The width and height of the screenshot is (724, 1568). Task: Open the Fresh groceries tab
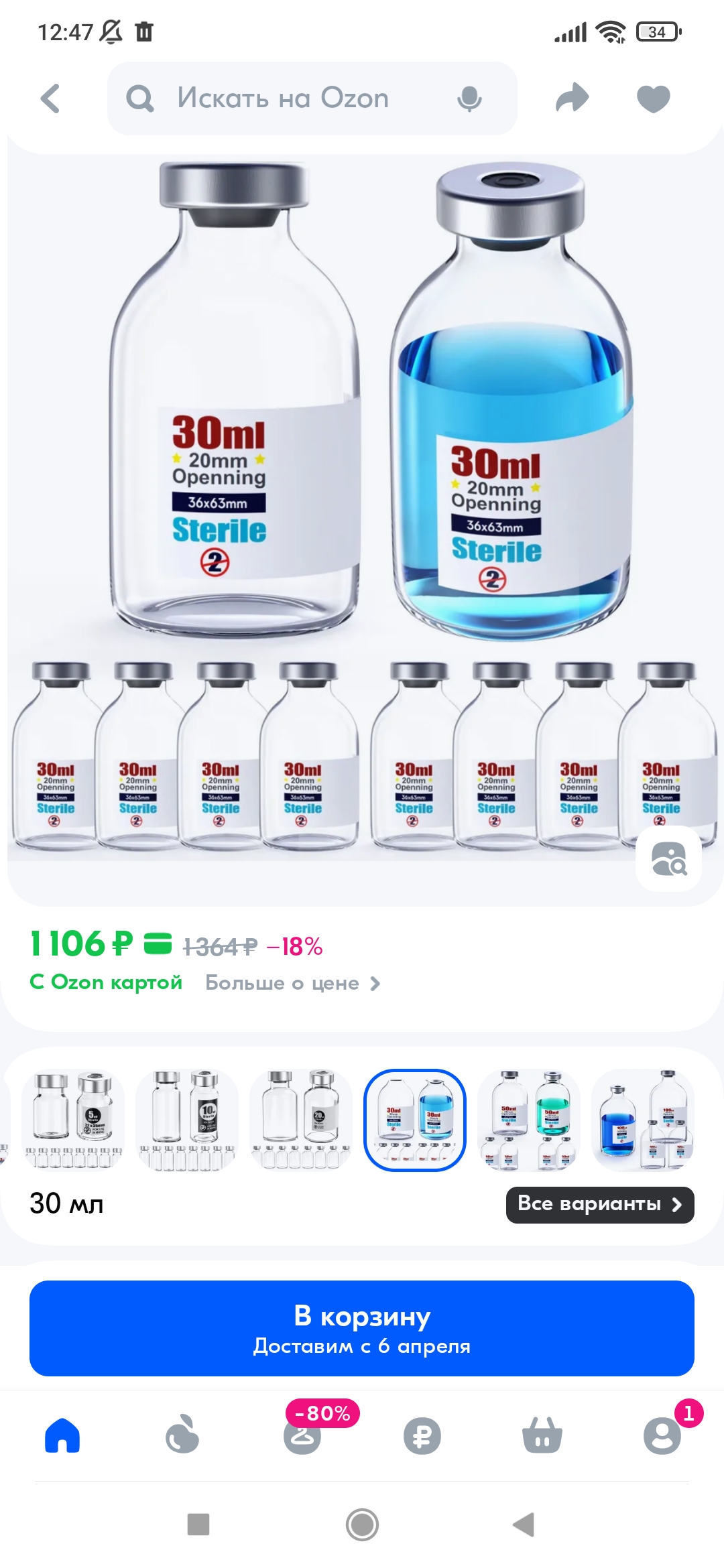182,1436
